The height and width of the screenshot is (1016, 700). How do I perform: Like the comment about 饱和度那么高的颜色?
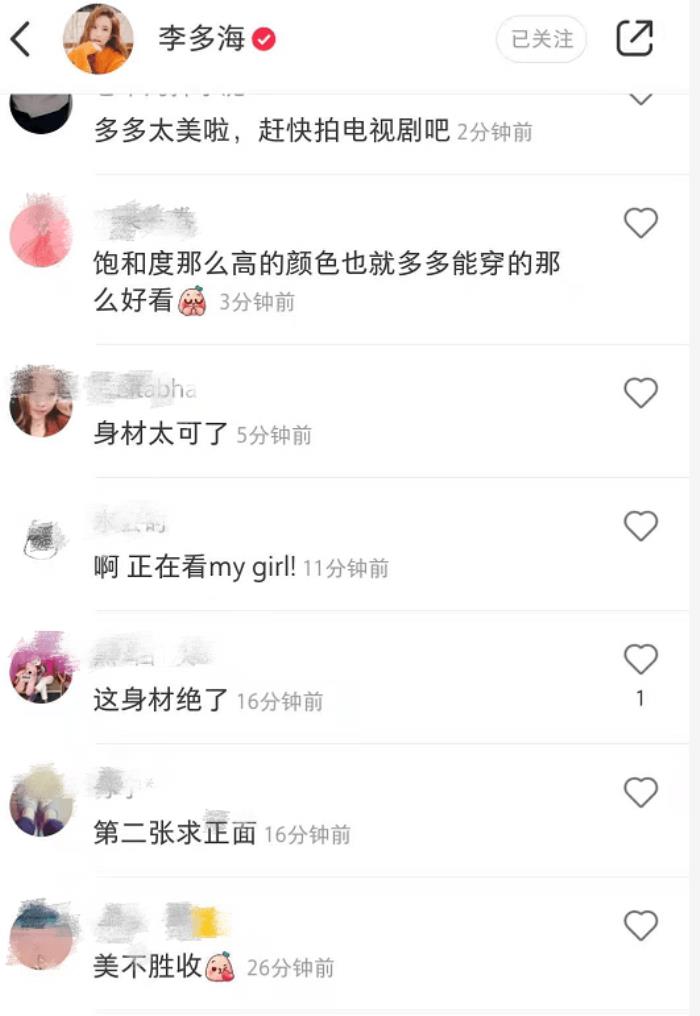pos(640,223)
